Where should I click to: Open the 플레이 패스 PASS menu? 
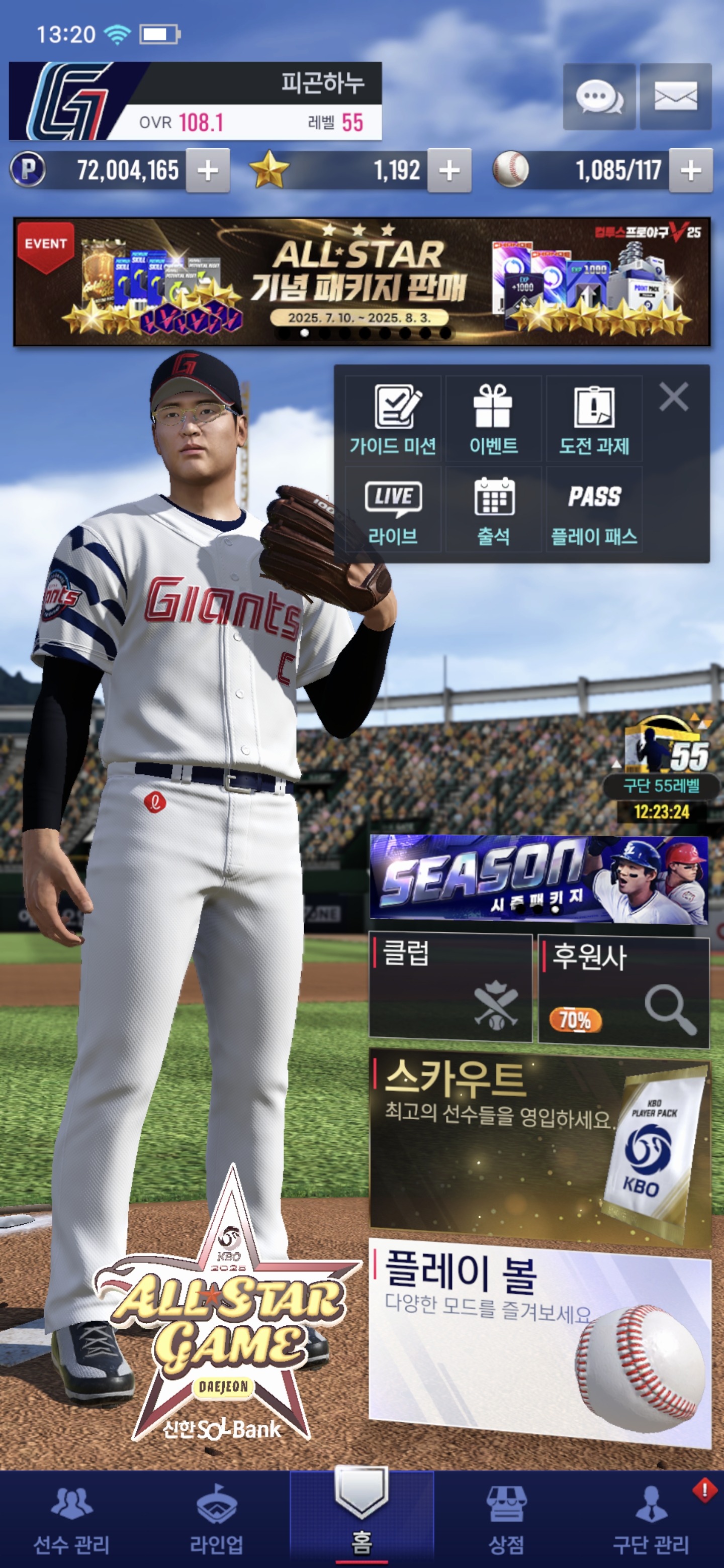594,510
